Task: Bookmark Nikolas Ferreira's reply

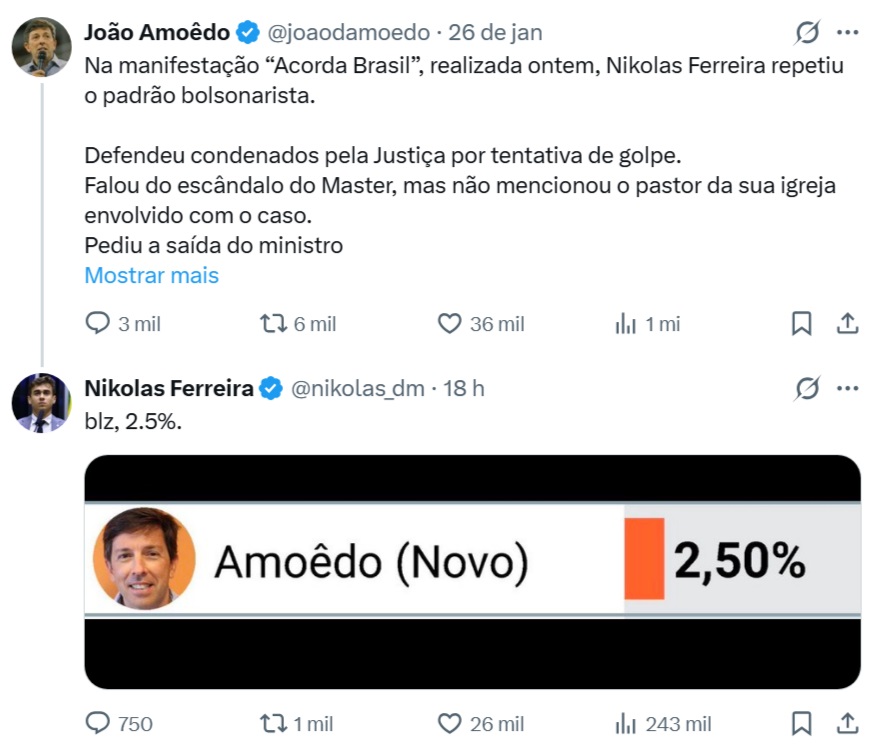Action: point(801,723)
